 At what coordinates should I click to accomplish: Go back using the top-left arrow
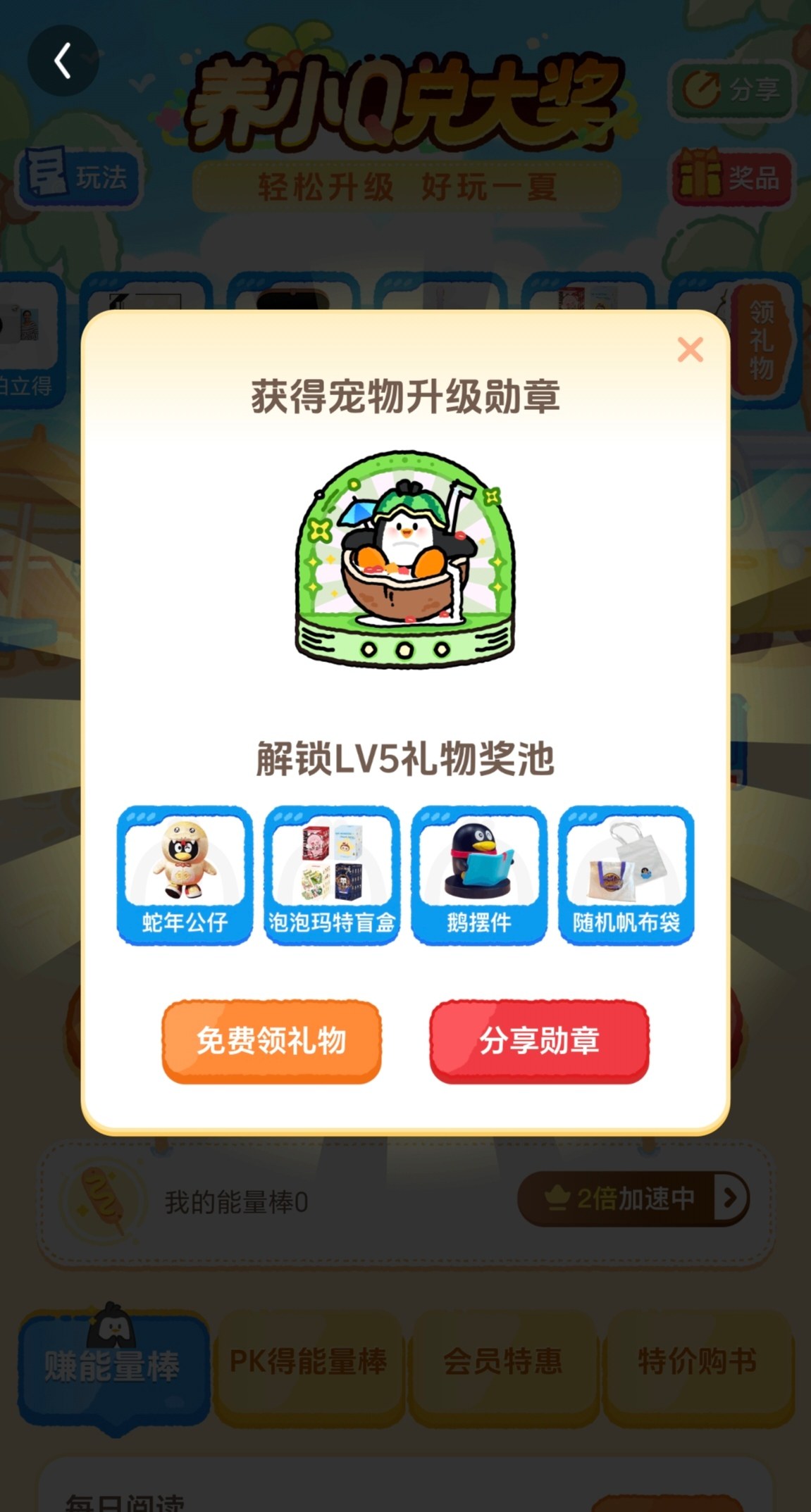(63, 61)
